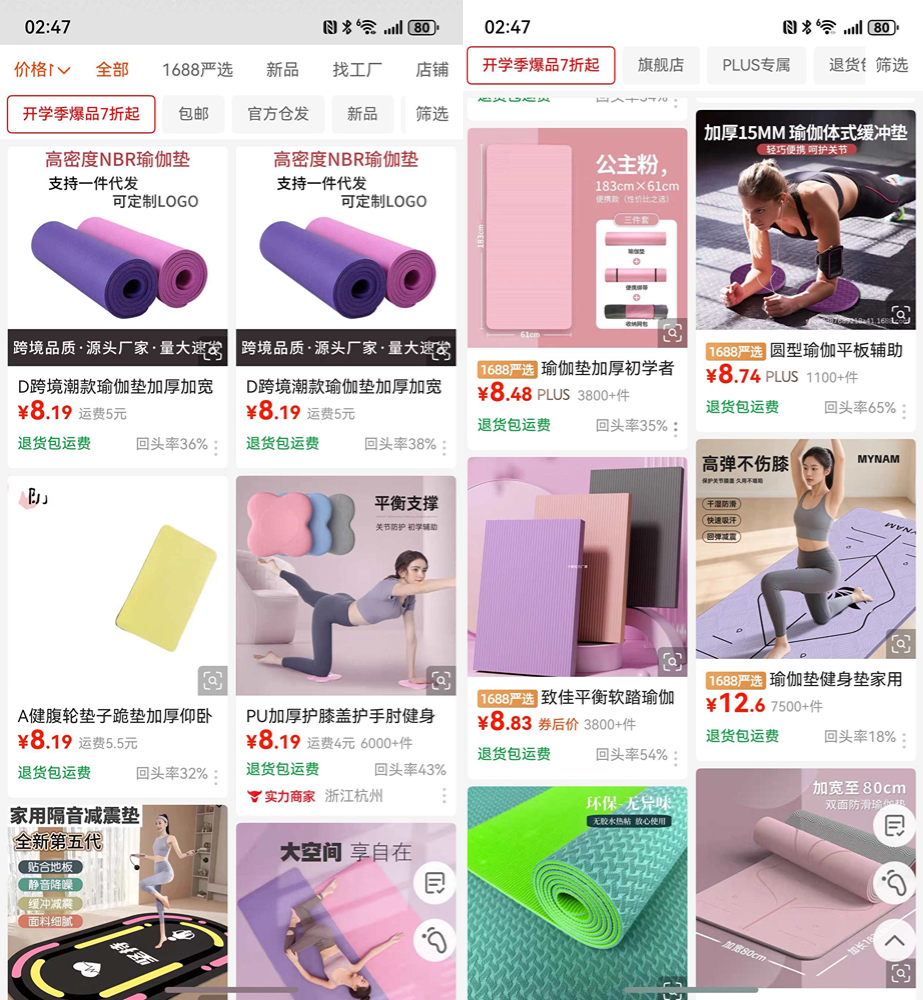
Task: Switch to the 店铺 tab
Action: (432, 69)
